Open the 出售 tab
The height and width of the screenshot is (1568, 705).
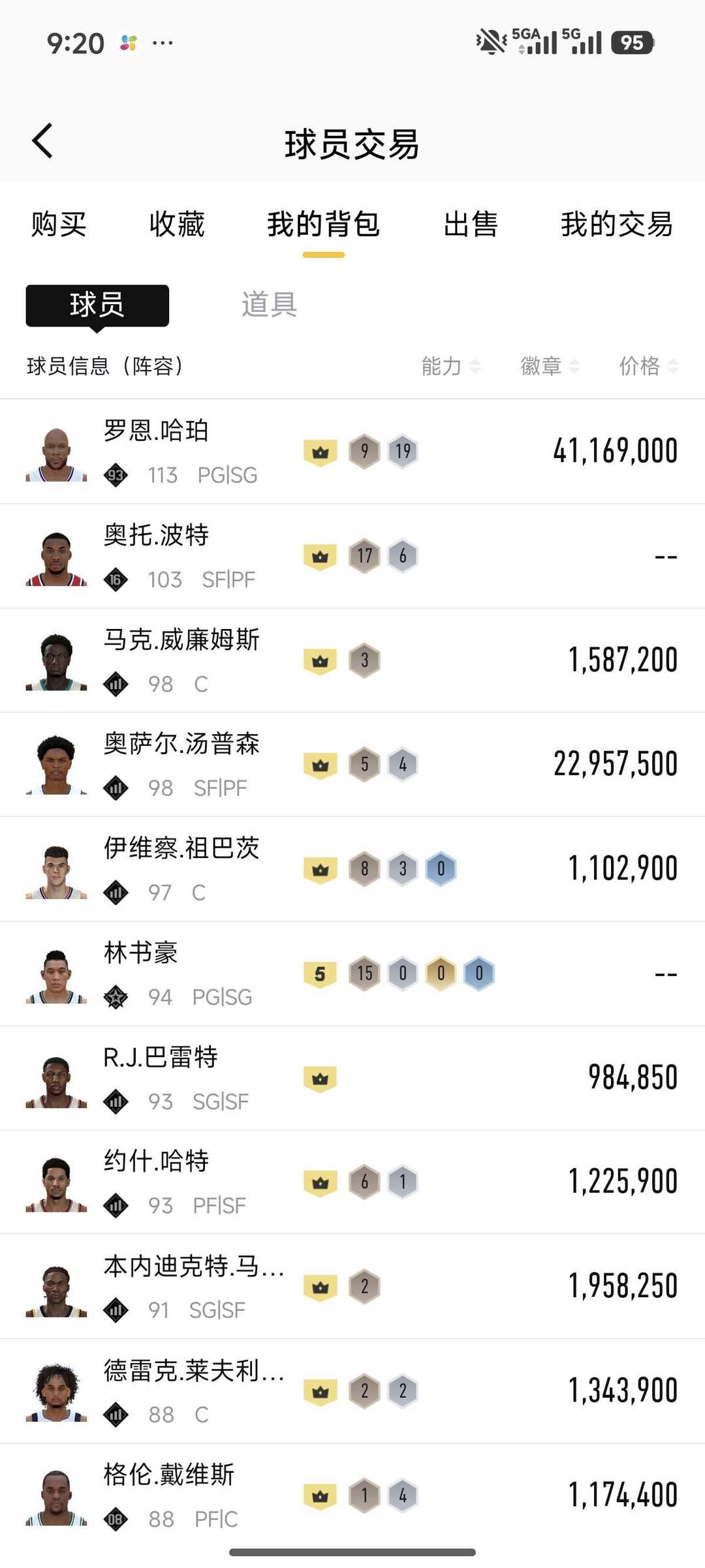pyautogui.click(x=470, y=224)
